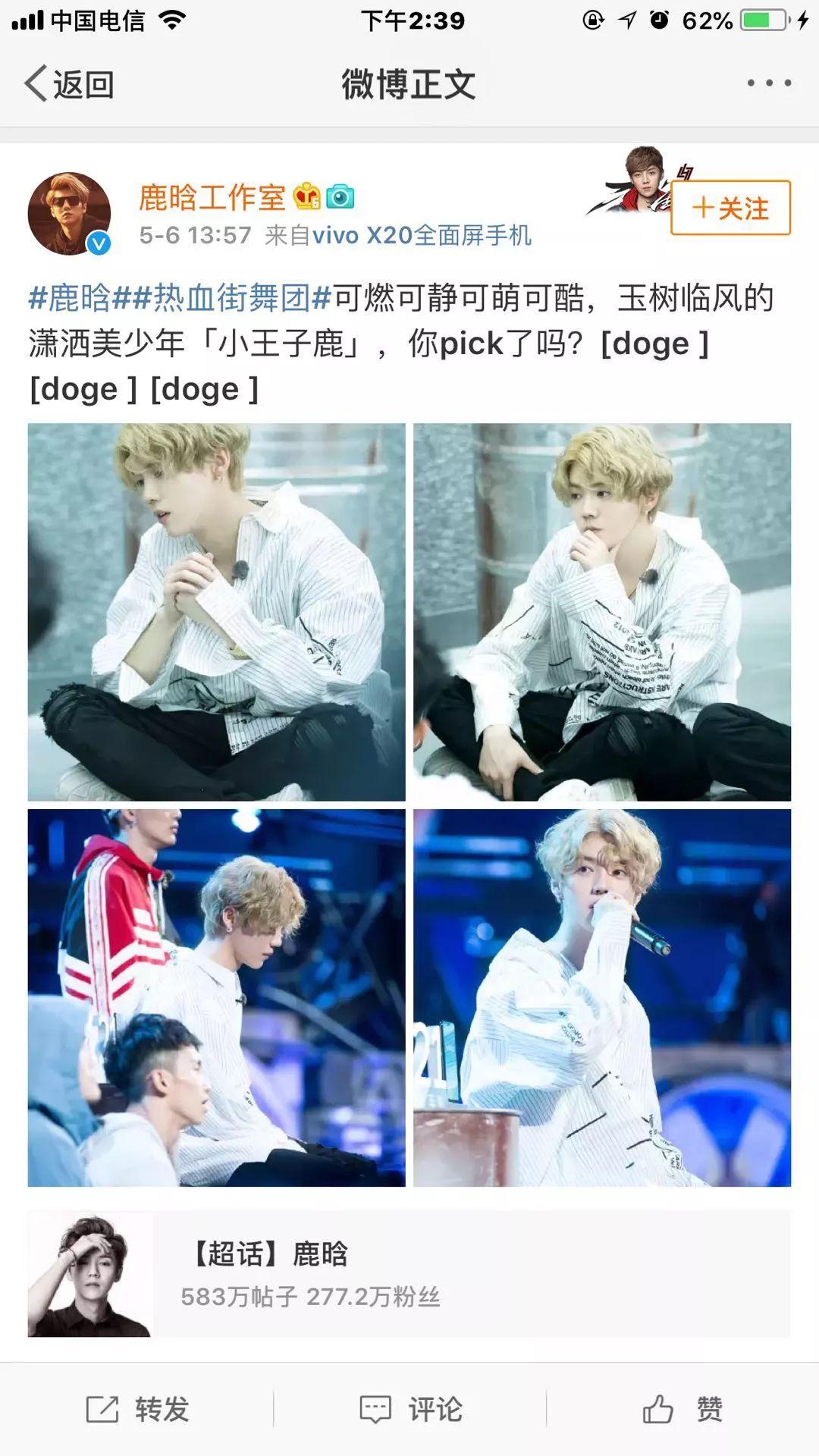Open the #鹿晗# hashtag link
This screenshot has width=819, height=1456.
click(x=70, y=298)
